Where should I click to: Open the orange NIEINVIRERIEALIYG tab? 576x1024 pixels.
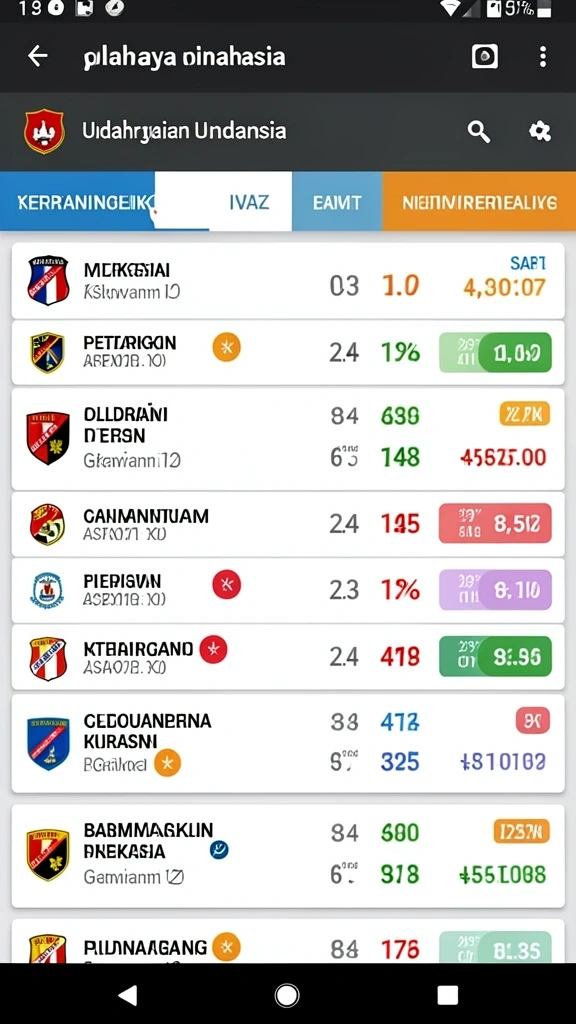[x=479, y=202]
